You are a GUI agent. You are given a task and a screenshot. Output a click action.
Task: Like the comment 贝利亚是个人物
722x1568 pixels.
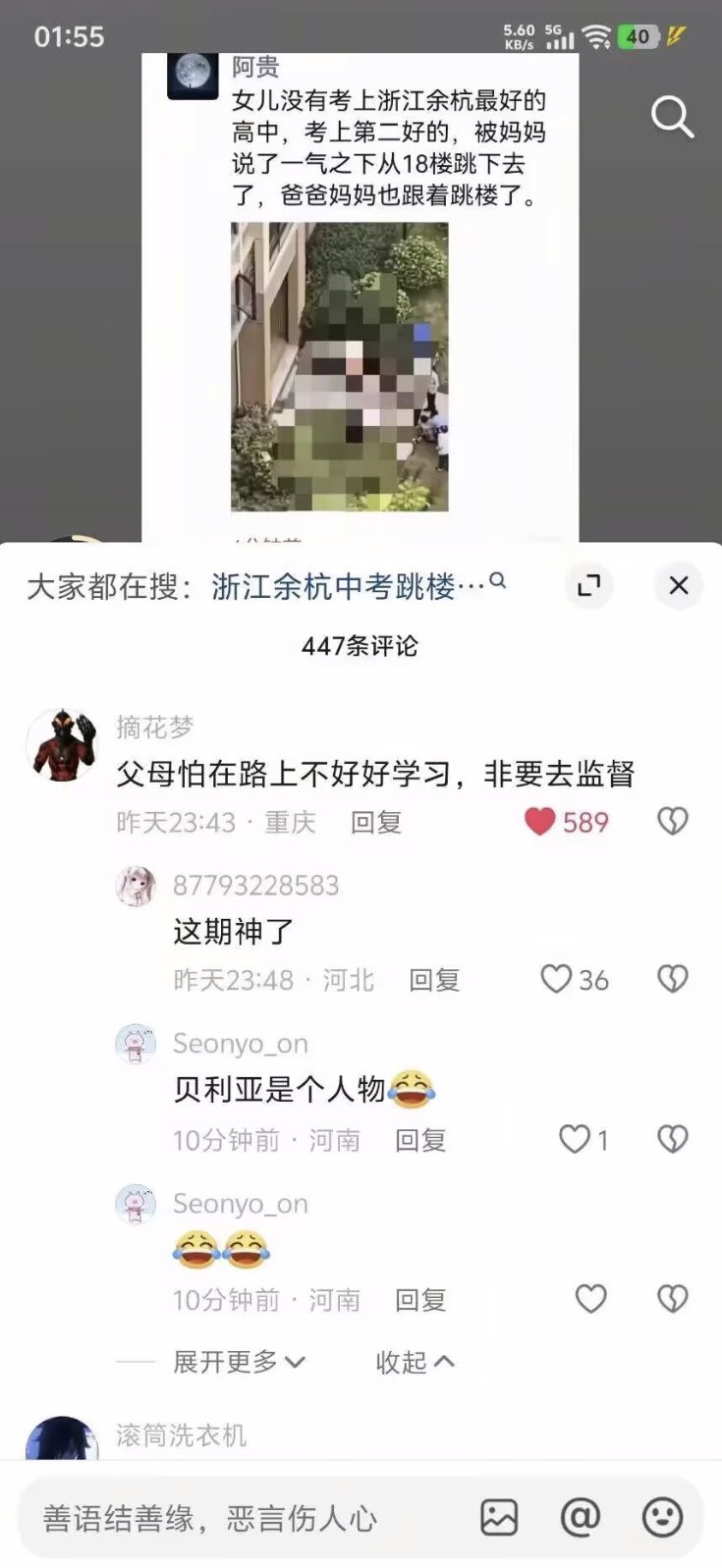tap(574, 1139)
